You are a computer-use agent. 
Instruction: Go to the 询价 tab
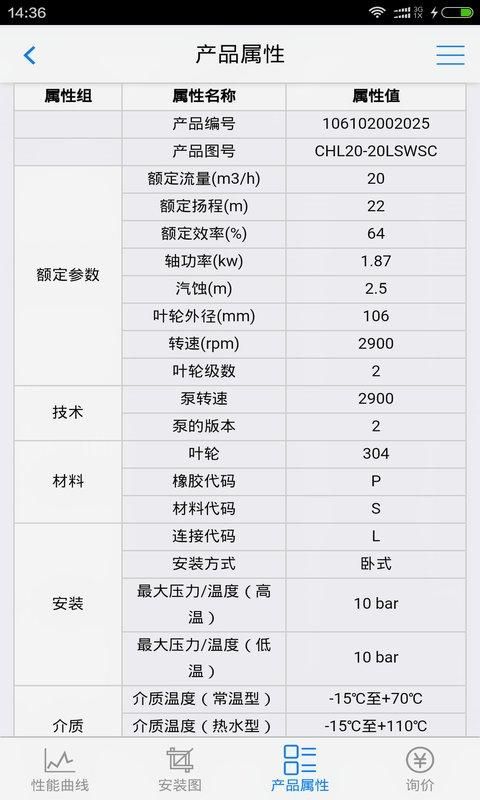coord(420,769)
